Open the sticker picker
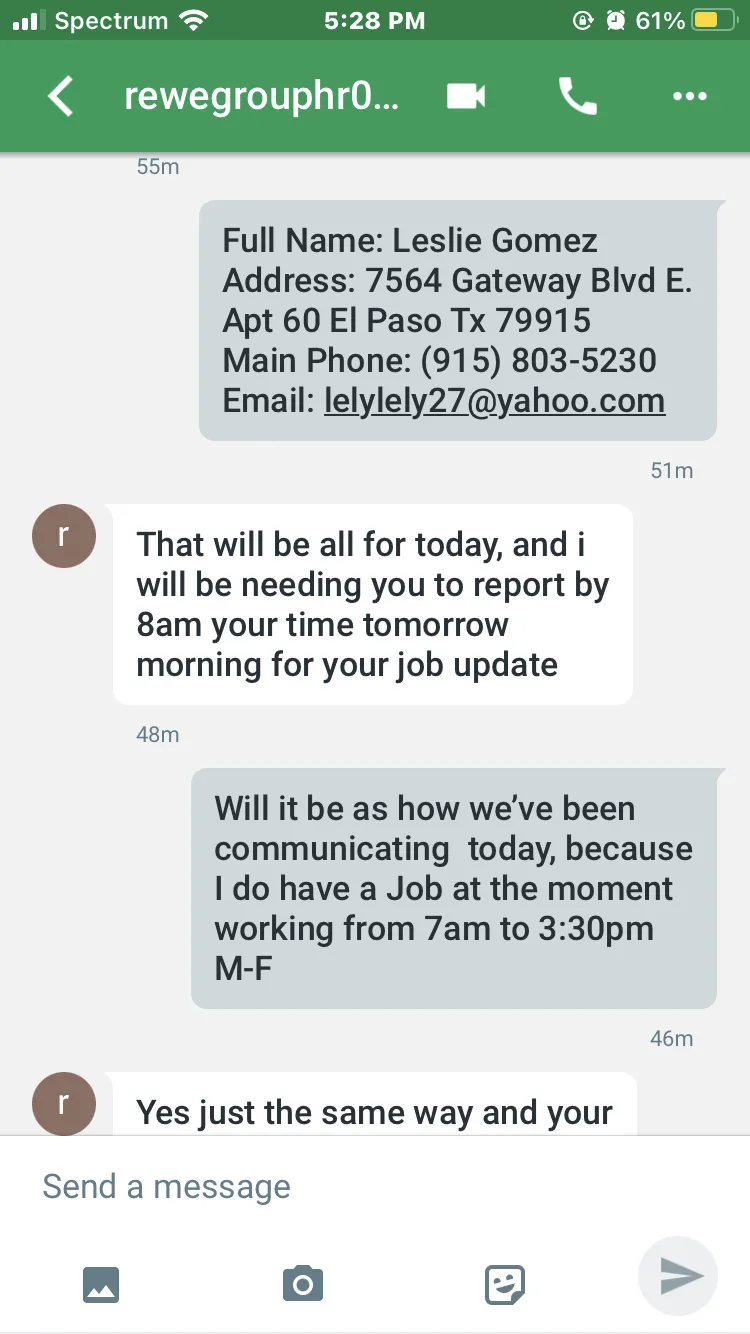 [505, 1284]
